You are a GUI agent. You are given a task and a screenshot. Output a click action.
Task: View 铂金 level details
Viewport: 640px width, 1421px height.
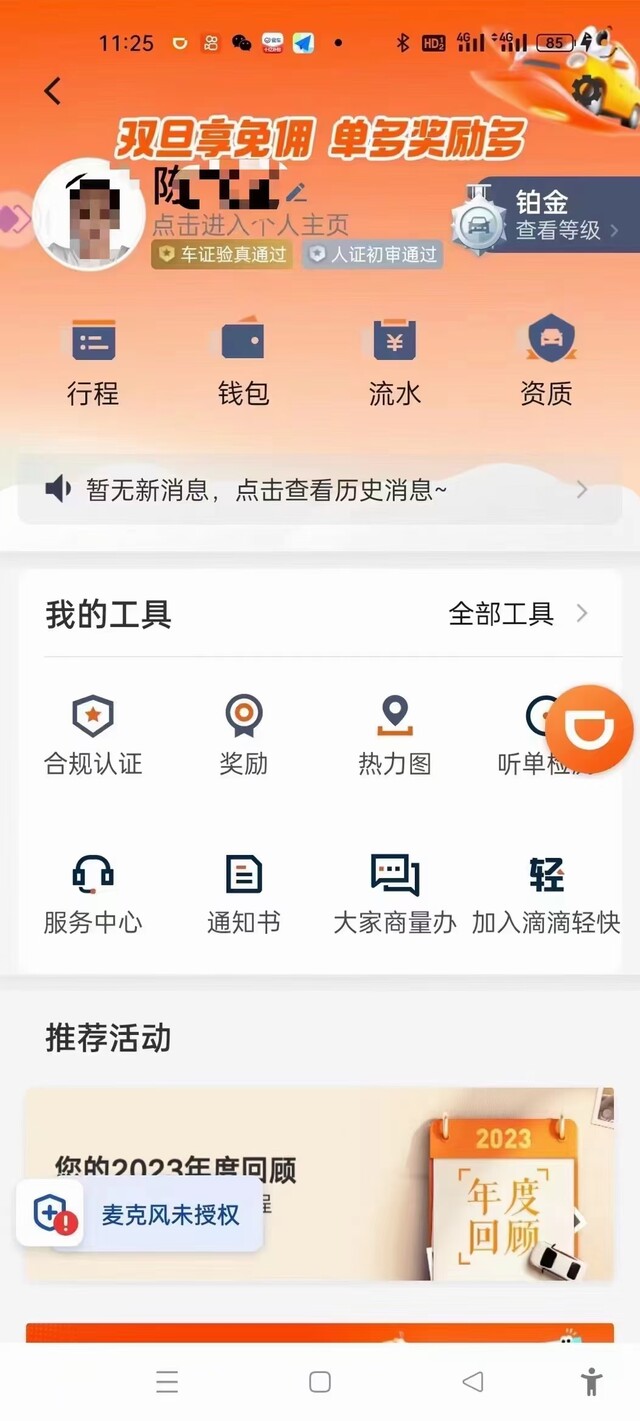(x=545, y=216)
